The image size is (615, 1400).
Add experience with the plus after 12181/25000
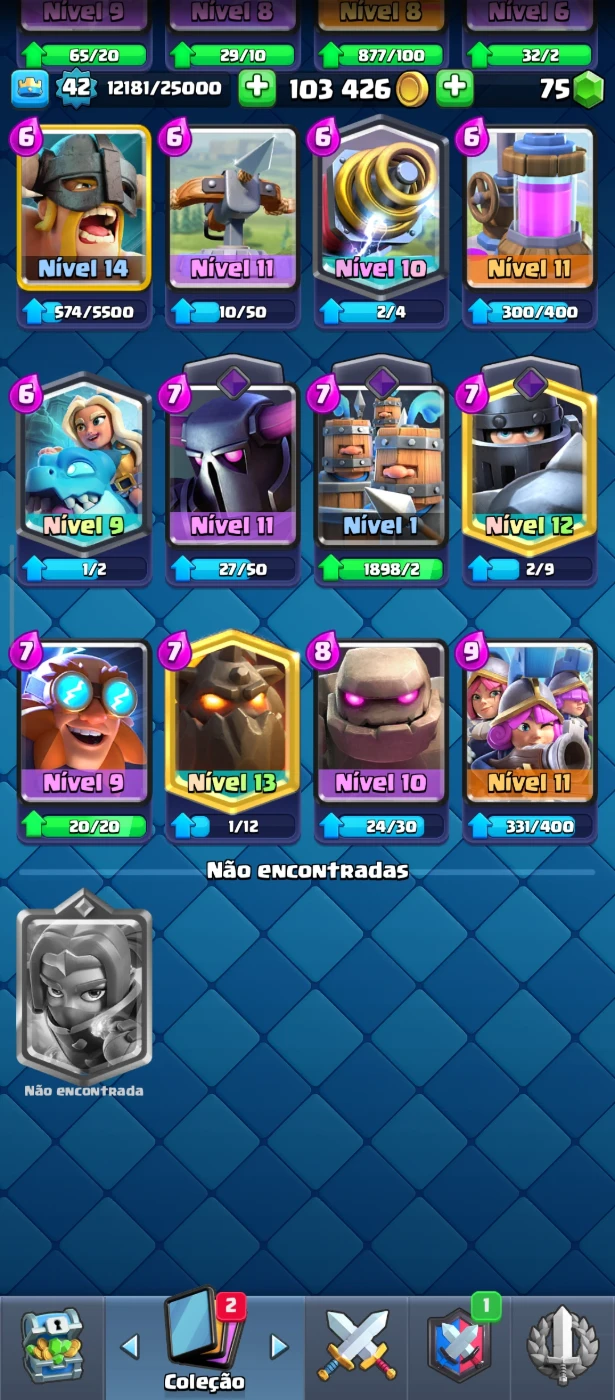pos(256,88)
